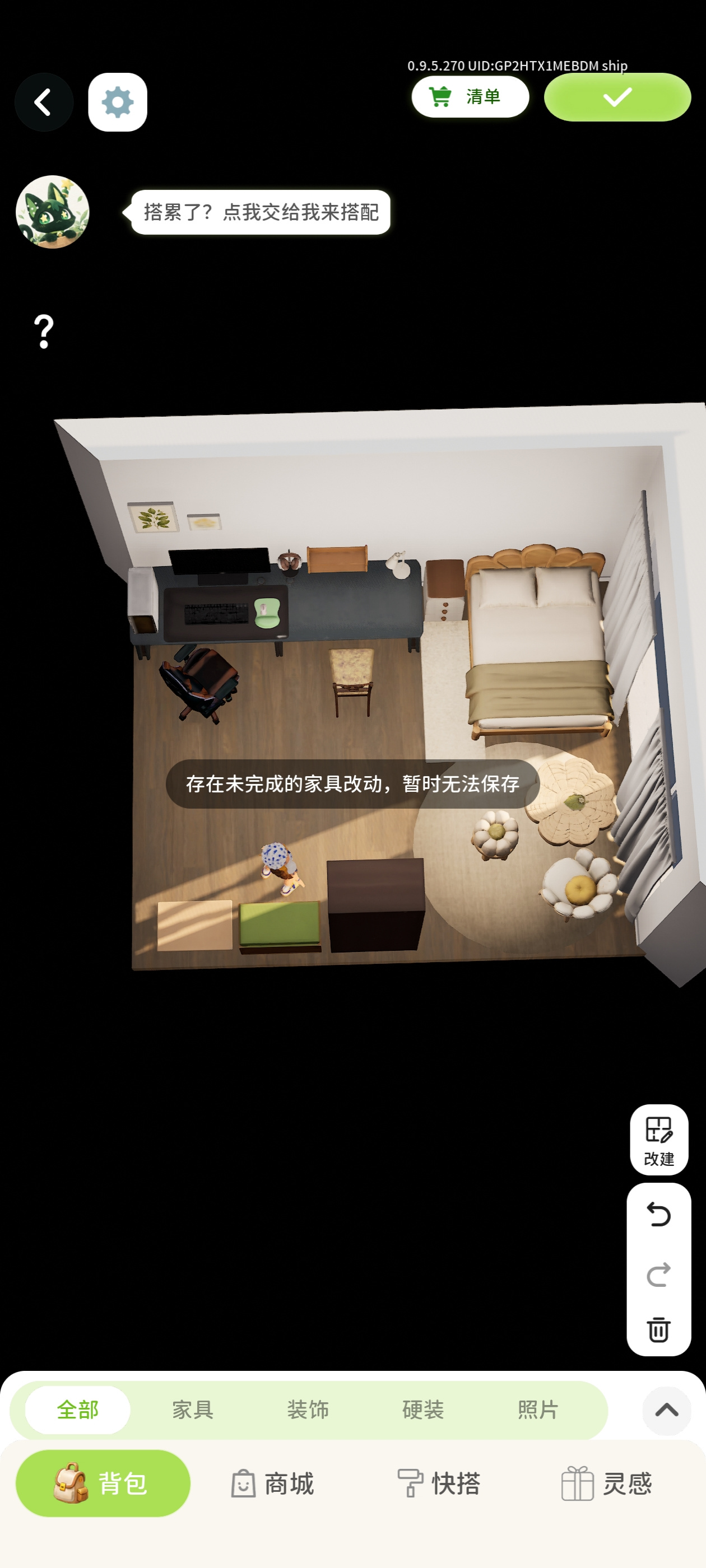Switch to the 照片 category tab
The width and height of the screenshot is (706, 1568).
(538, 1410)
